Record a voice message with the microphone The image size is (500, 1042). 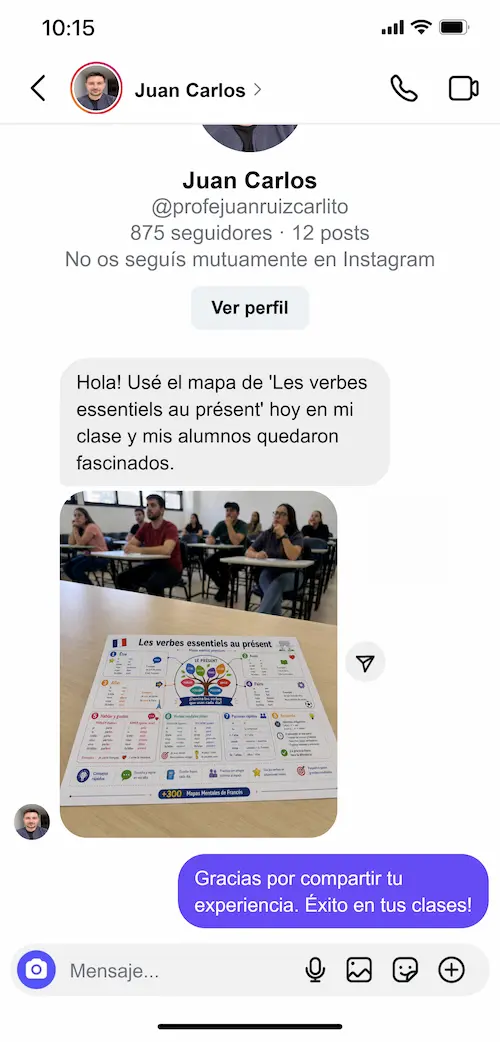click(x=315, y=970)
